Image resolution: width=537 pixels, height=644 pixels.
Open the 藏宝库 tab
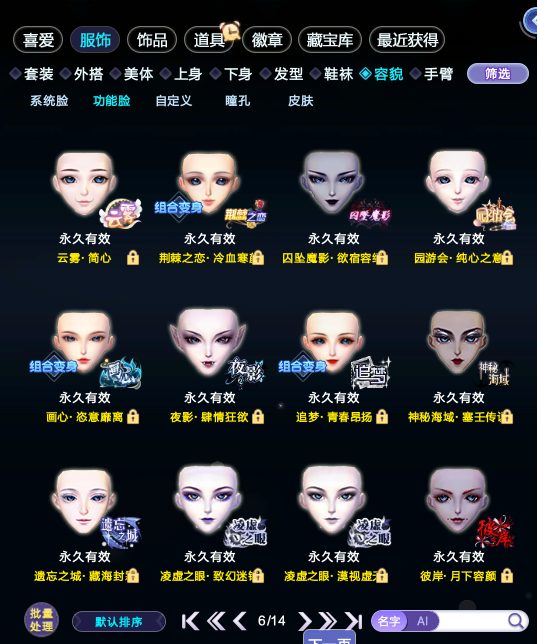coord(330,40)
